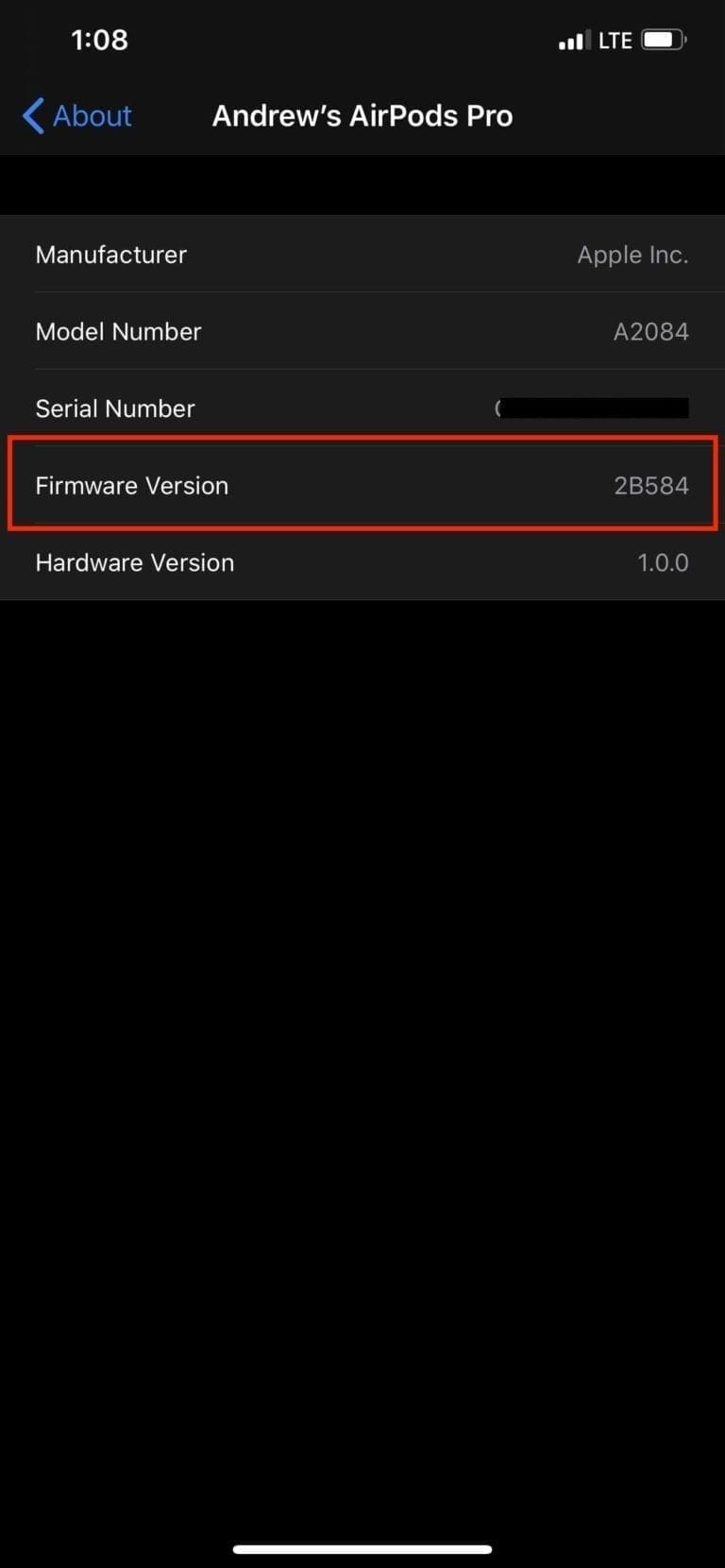Go back to the About screen

[76, 116]
